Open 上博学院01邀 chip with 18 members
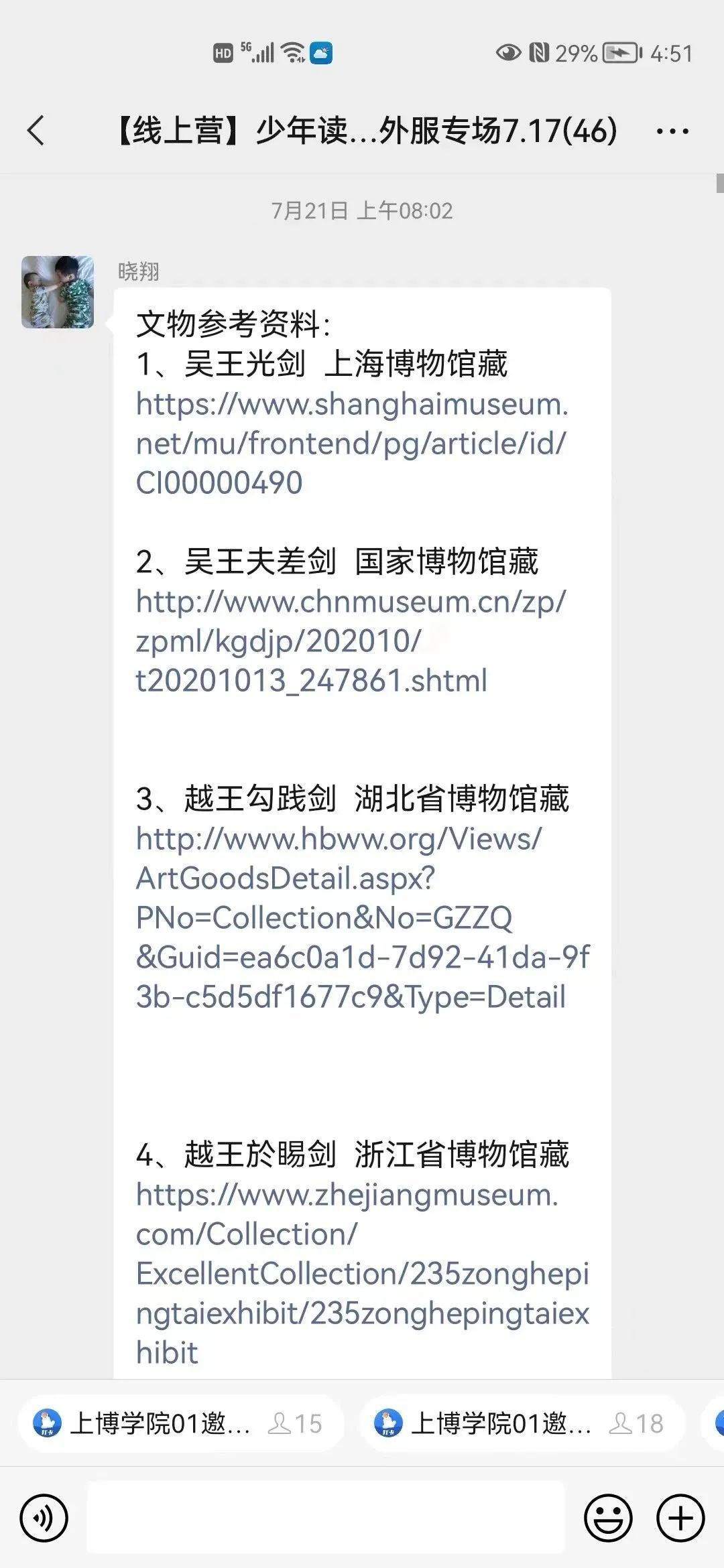 tap(521, 1423)
